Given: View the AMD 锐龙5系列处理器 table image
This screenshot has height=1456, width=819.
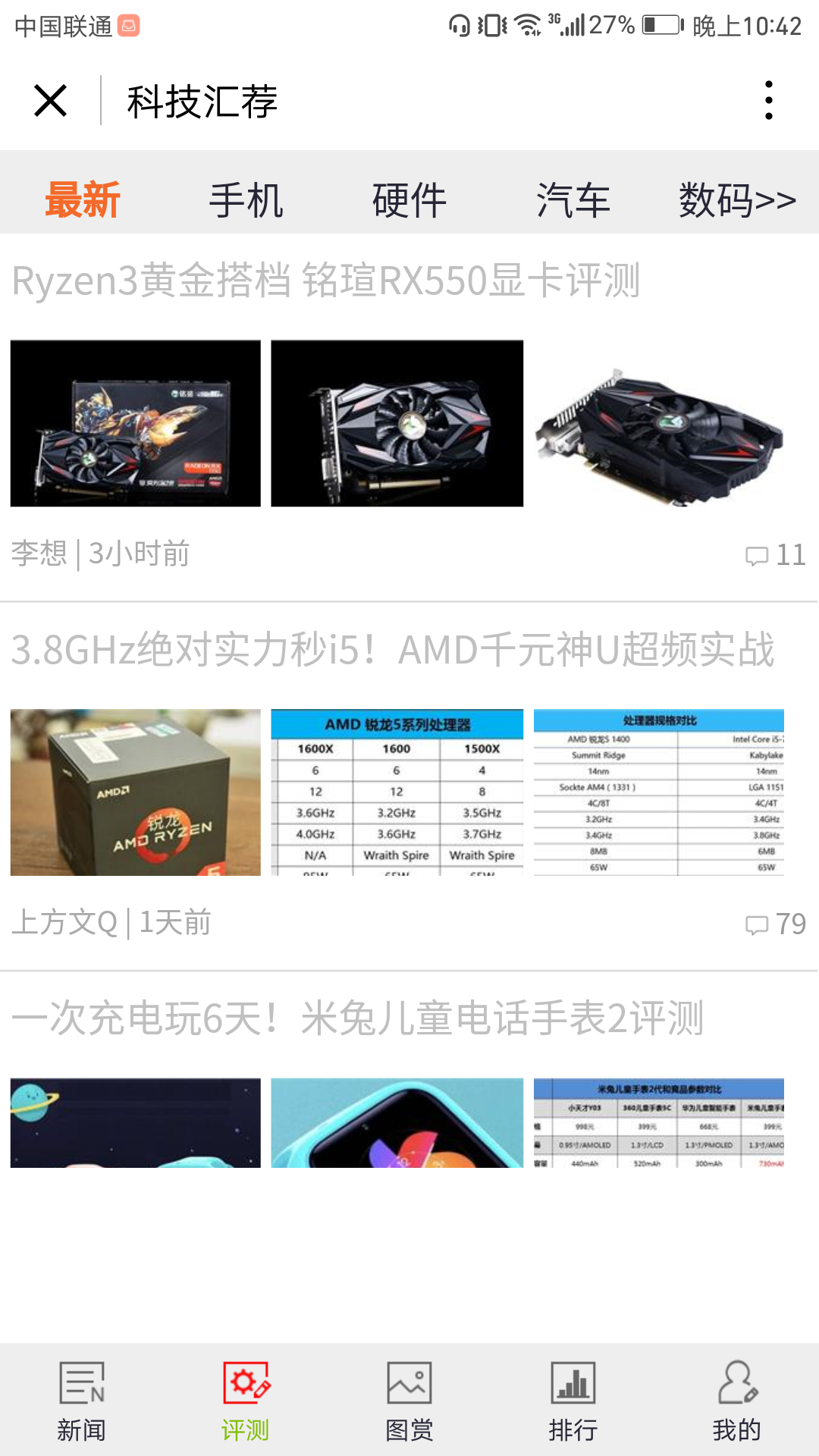Looking at the screenshot, I should [397, 792].
